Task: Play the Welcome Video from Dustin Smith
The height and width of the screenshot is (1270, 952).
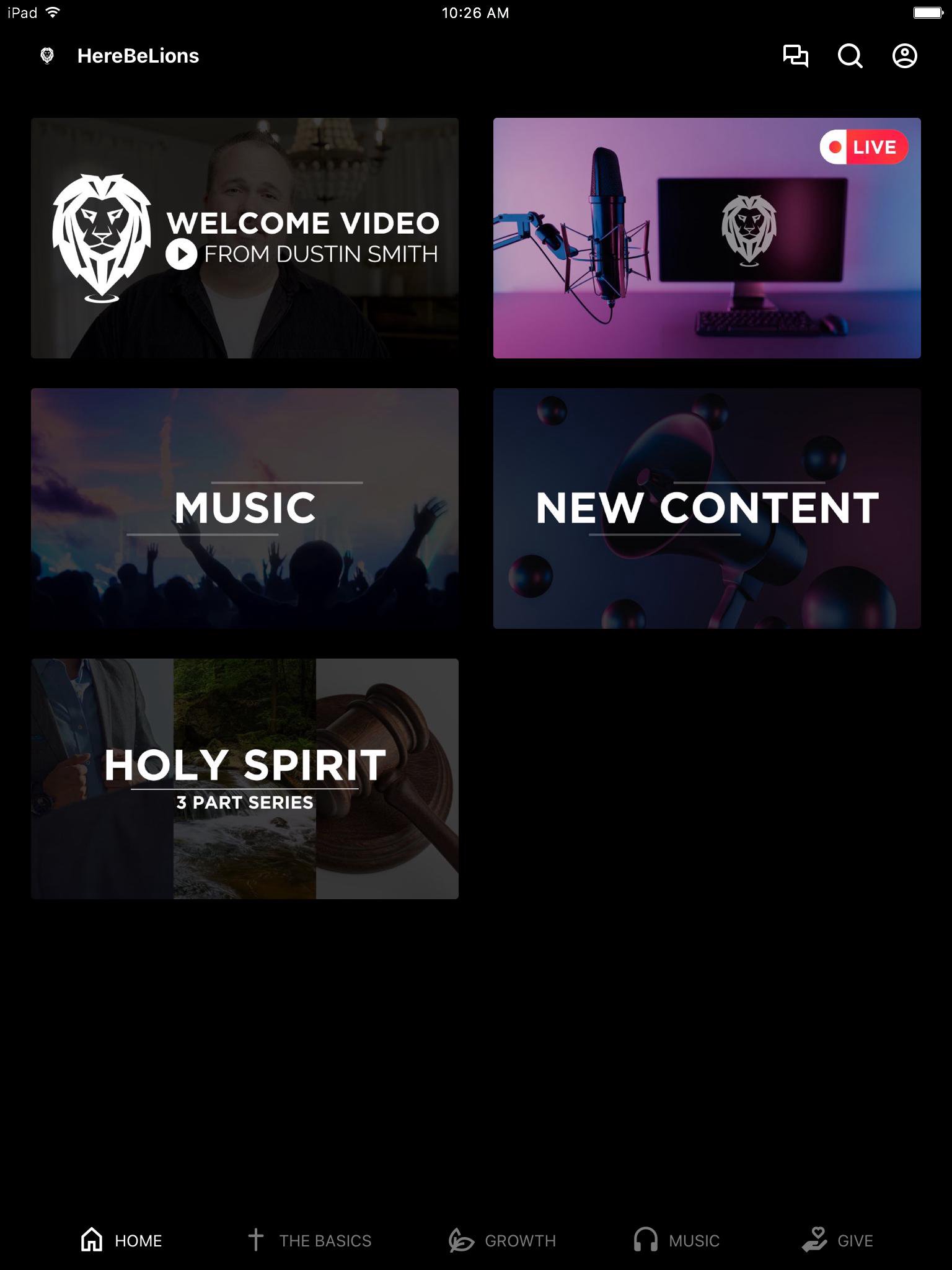Action: point(245,238)
